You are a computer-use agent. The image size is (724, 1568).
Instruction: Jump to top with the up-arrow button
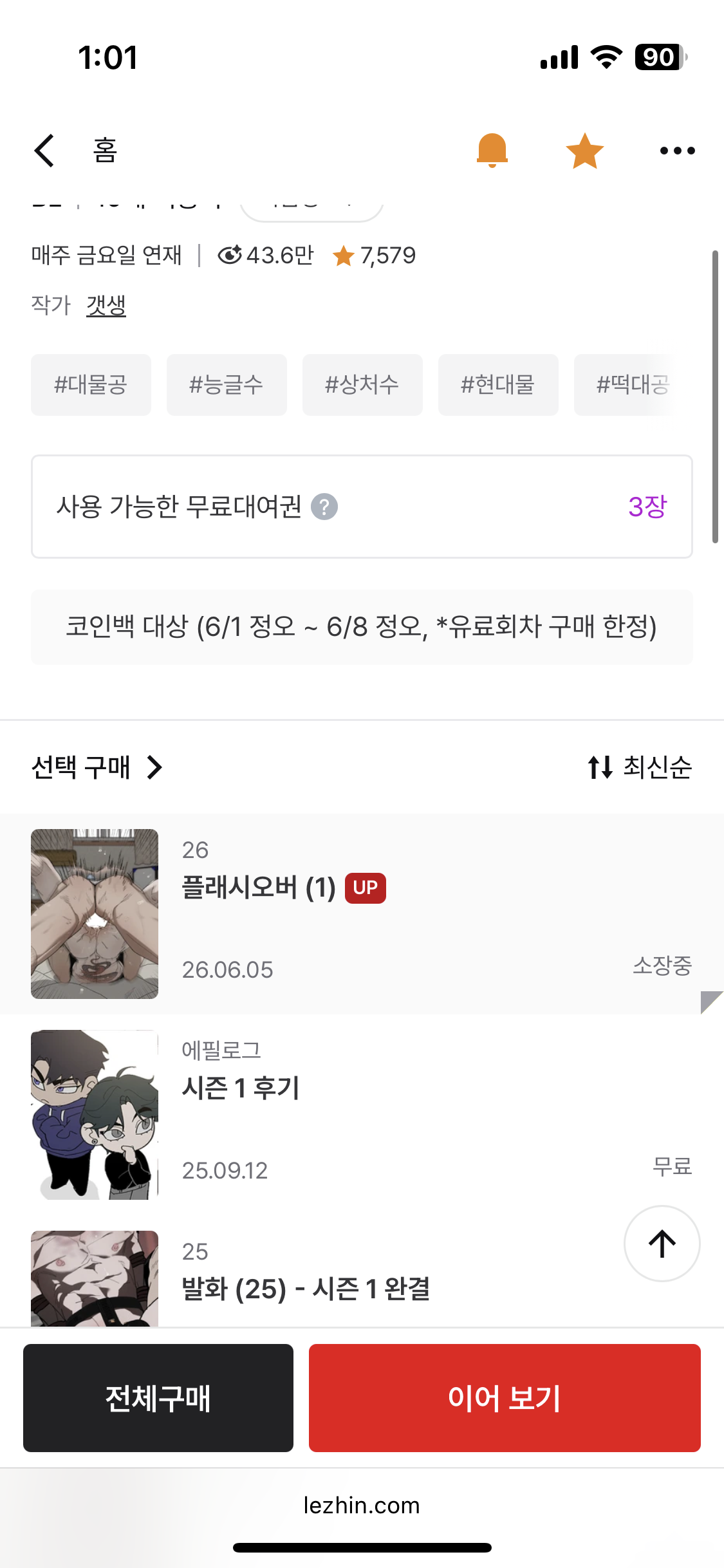(662, 1244)
